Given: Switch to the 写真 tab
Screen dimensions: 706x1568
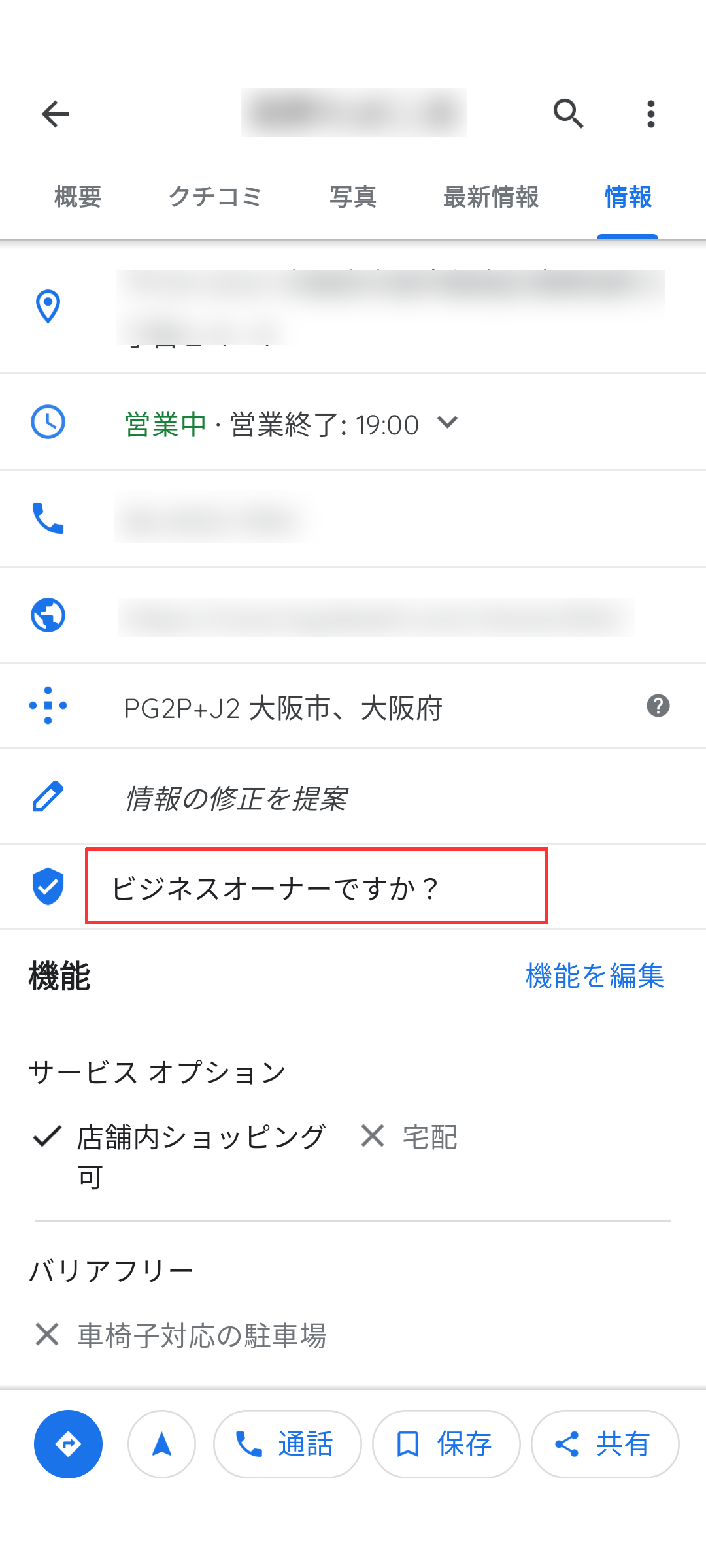Looking at the screenshot, I should pyautogui.click(x=353, y=197).
